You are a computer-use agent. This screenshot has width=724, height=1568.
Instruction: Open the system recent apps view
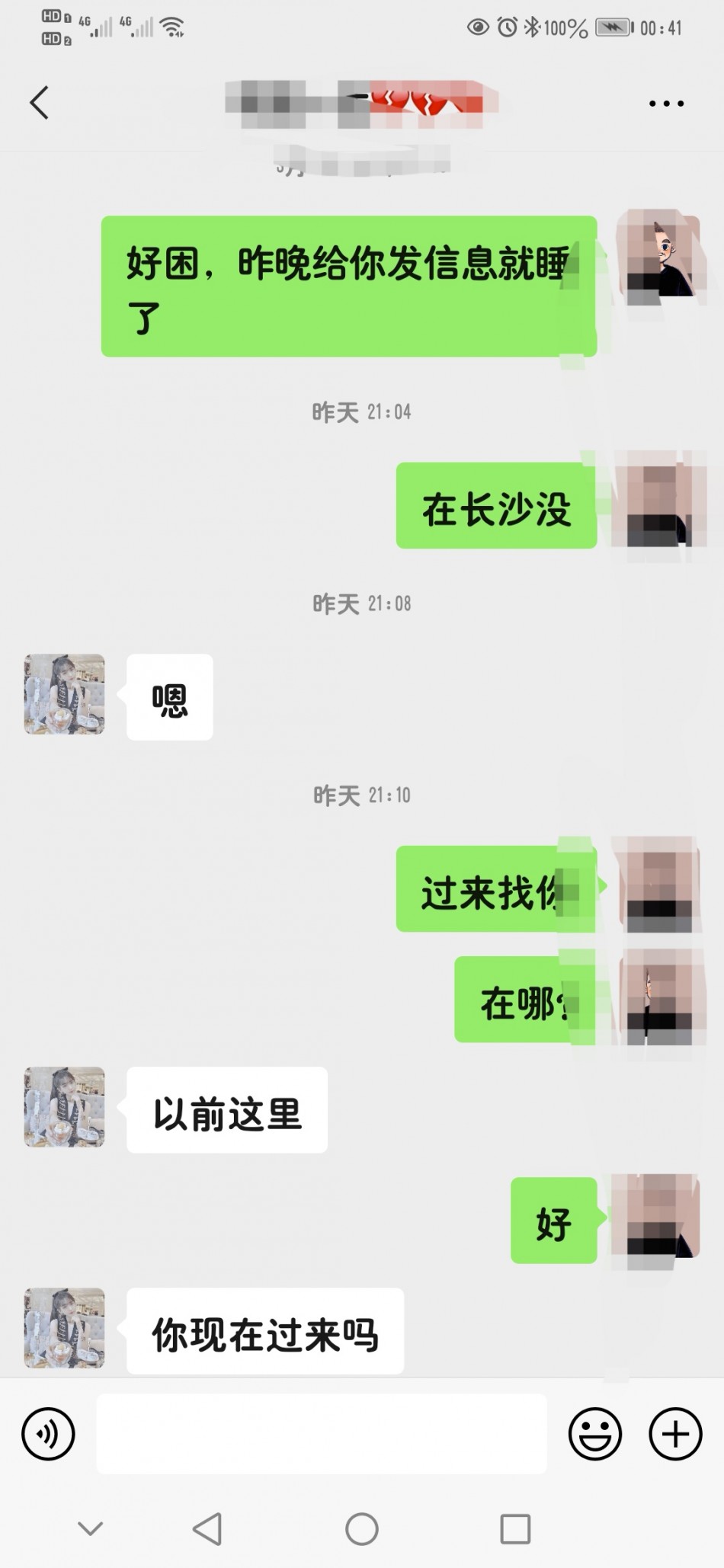(x=515, y=1528)
